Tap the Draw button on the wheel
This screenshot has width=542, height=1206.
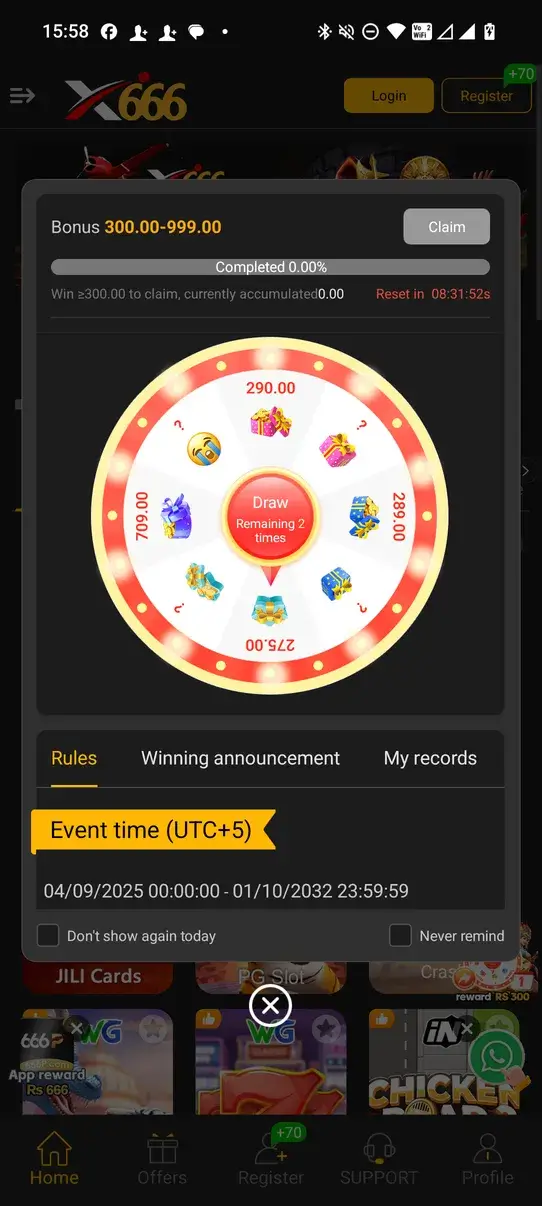pos(270,520)
